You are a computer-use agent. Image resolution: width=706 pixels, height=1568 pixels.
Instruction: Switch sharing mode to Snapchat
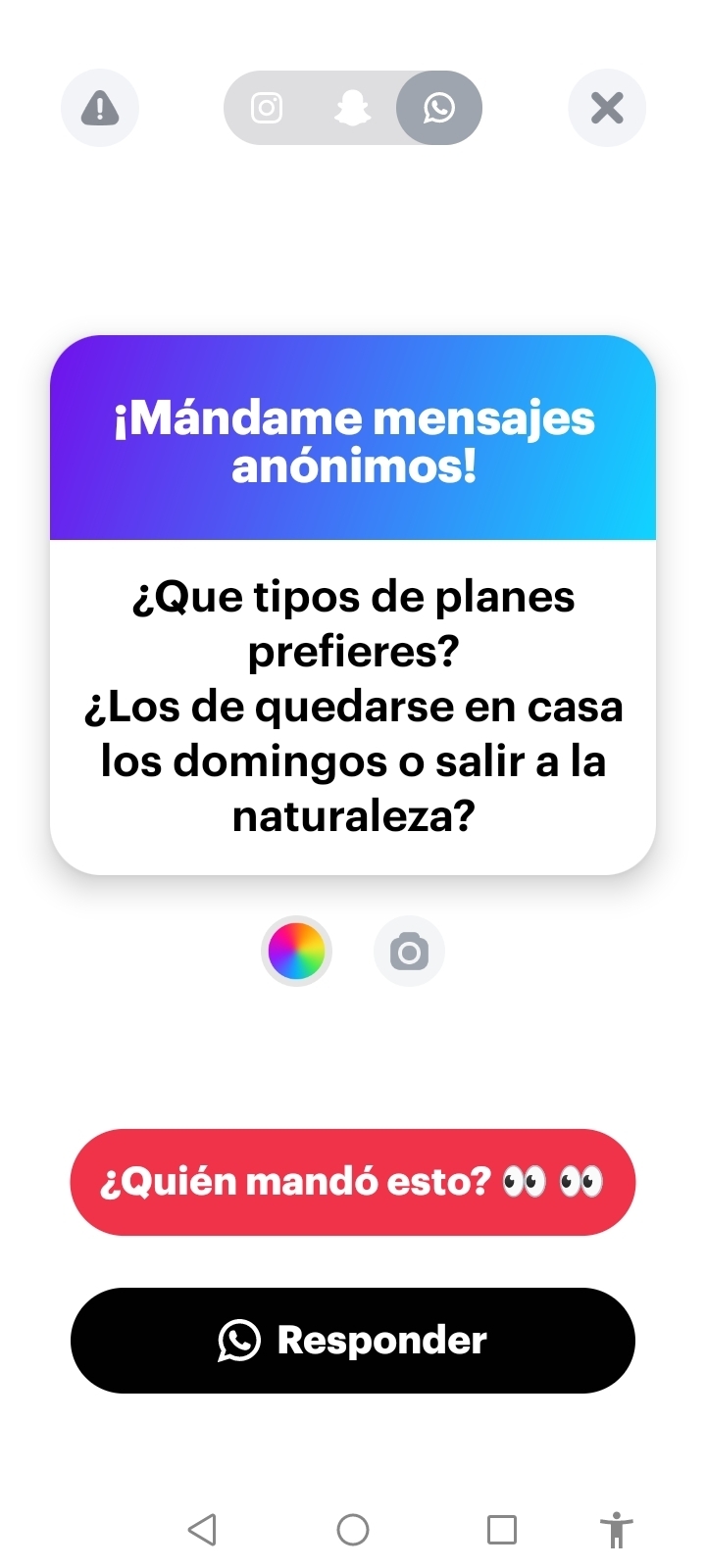click(352, 108)
